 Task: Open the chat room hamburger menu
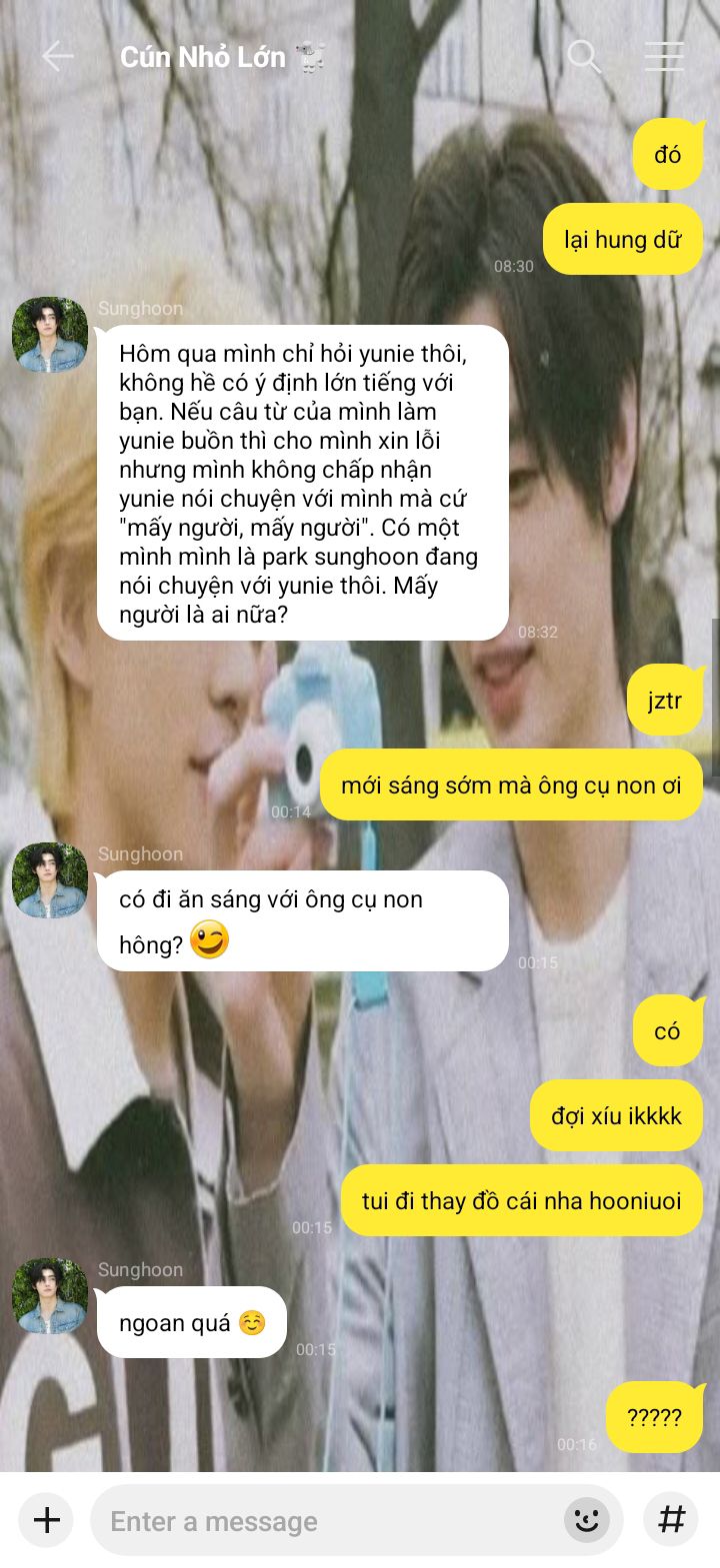664,57
